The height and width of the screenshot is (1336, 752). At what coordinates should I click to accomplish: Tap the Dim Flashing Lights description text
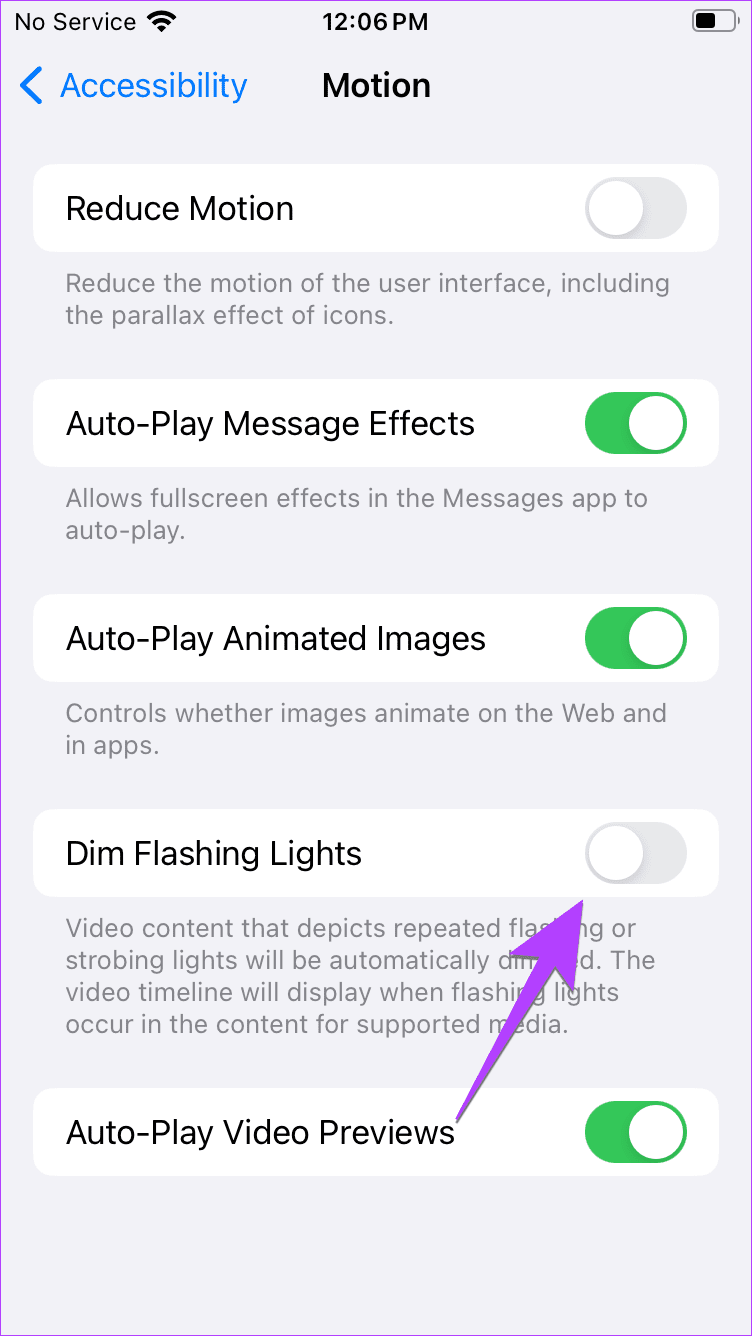(360, 975)
